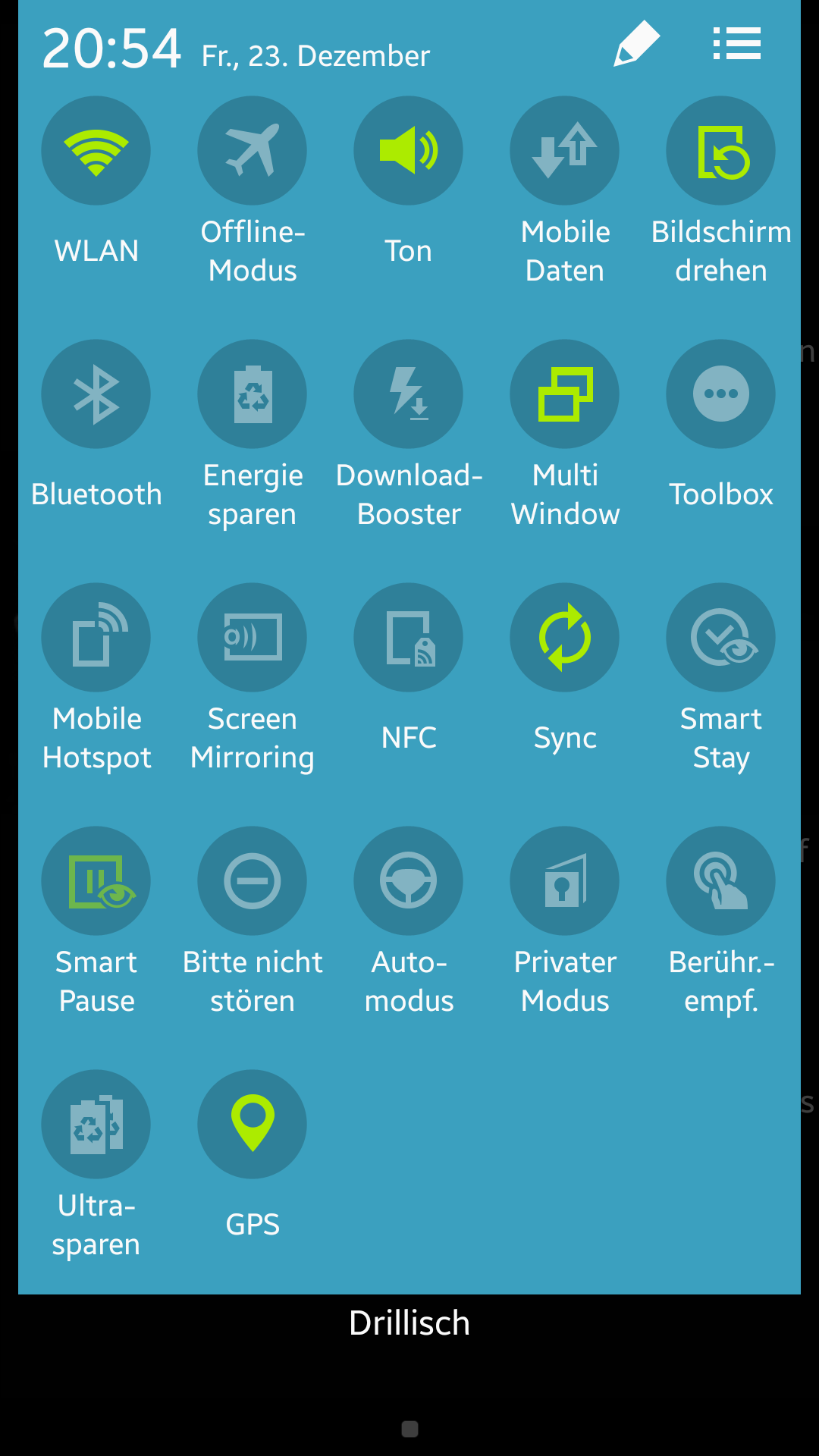819x1456 pixels.
Task: Open the Toolbox tile
Action: [x=720, y=394]
